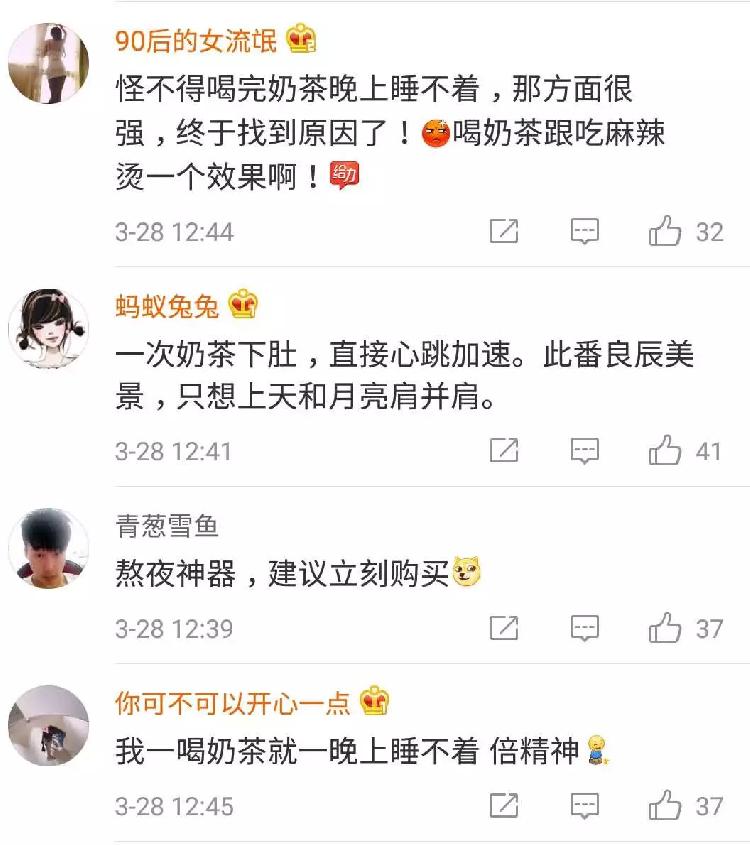Open 蚂蚁兔兔's avatar picture
750x845 pixels.
[48, 330]
